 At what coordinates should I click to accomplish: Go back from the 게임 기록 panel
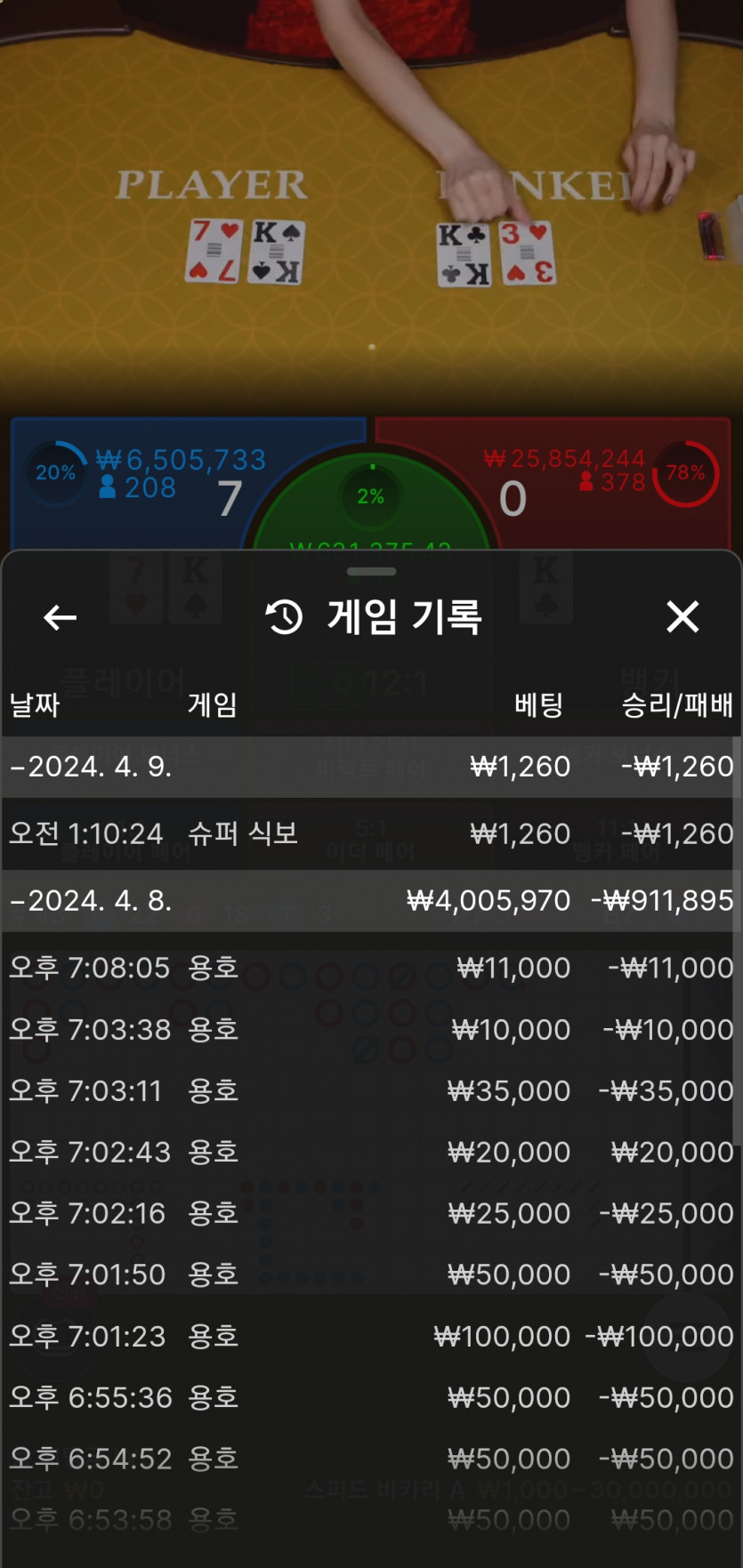pos(60,617)
